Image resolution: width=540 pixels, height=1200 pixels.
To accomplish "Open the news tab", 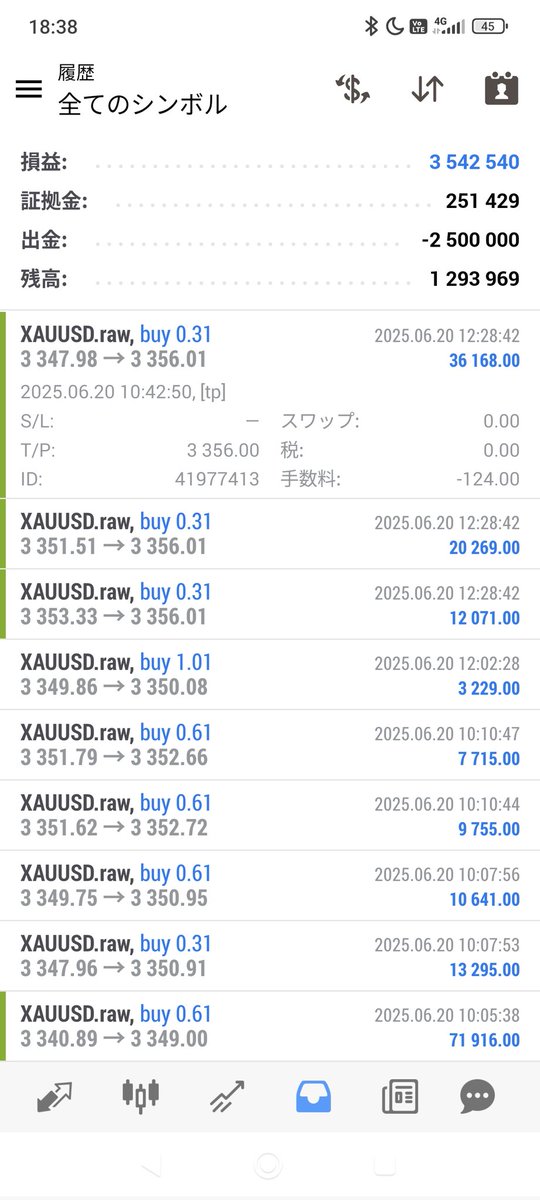I will tap(400, 1097).
